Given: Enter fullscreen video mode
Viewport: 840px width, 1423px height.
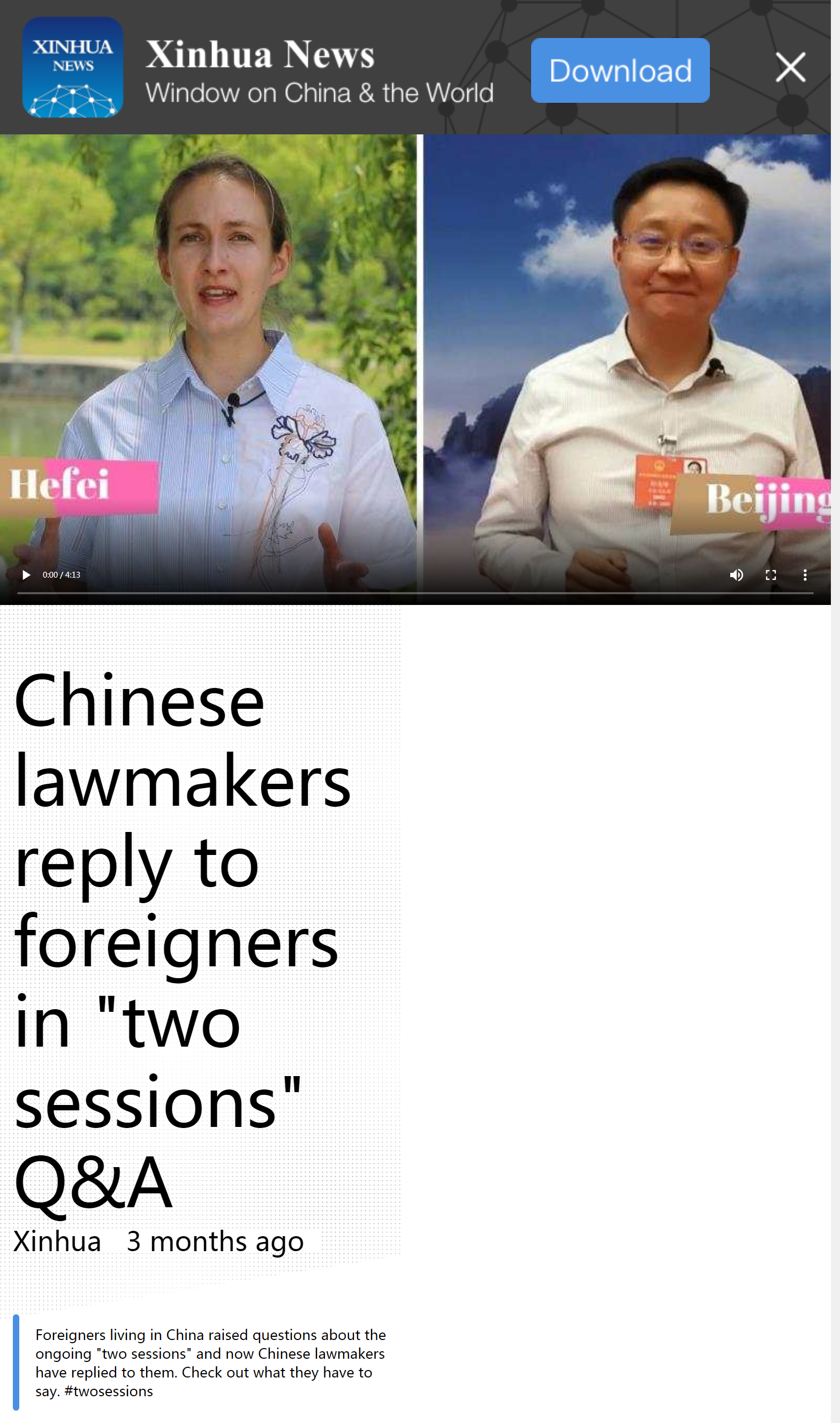Looking at the screenshot, I should click(x=770, y=575).
